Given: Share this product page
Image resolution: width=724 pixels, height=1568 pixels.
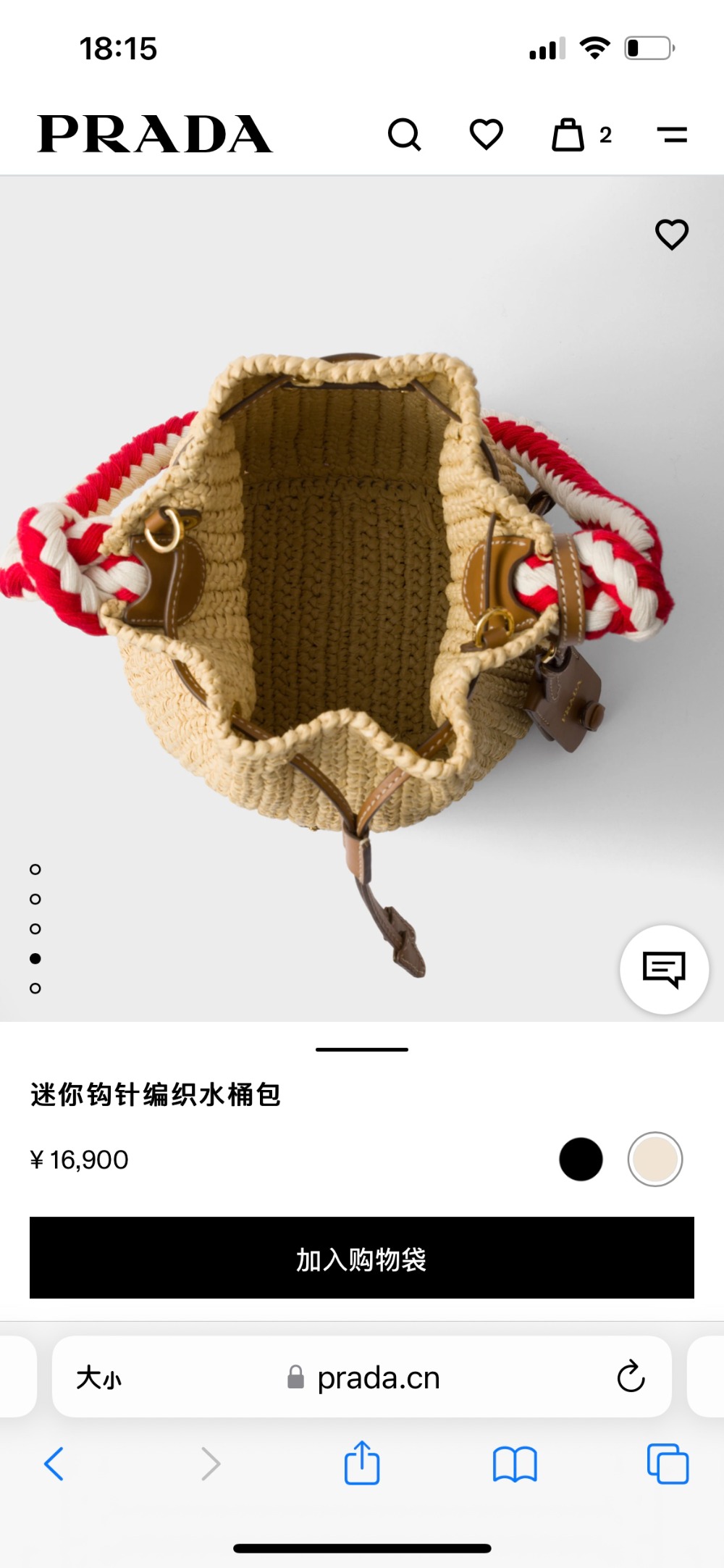Looking at the screenshot, I should point(362,1463).
